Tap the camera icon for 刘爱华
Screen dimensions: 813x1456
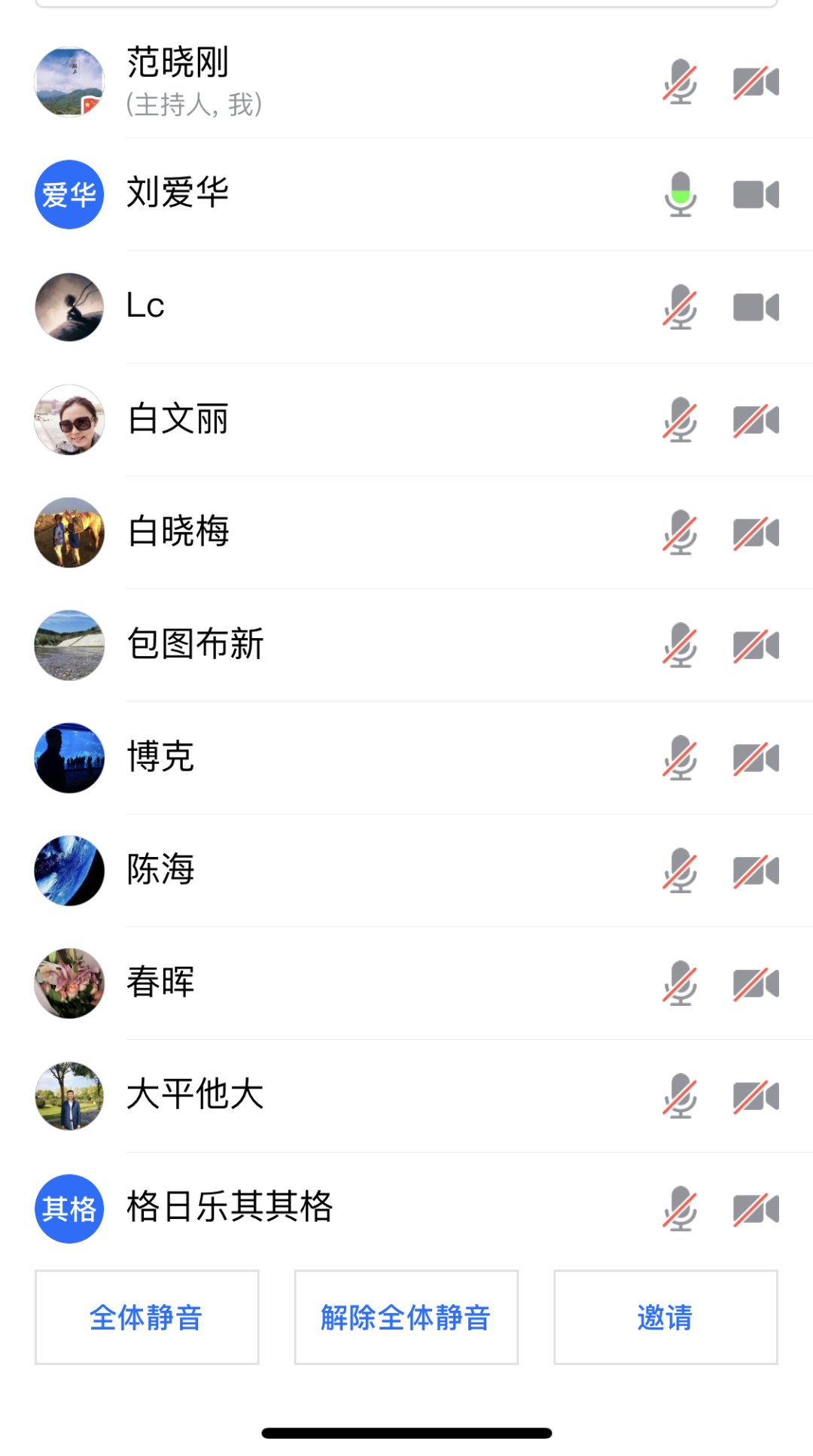tap(756, 194)
